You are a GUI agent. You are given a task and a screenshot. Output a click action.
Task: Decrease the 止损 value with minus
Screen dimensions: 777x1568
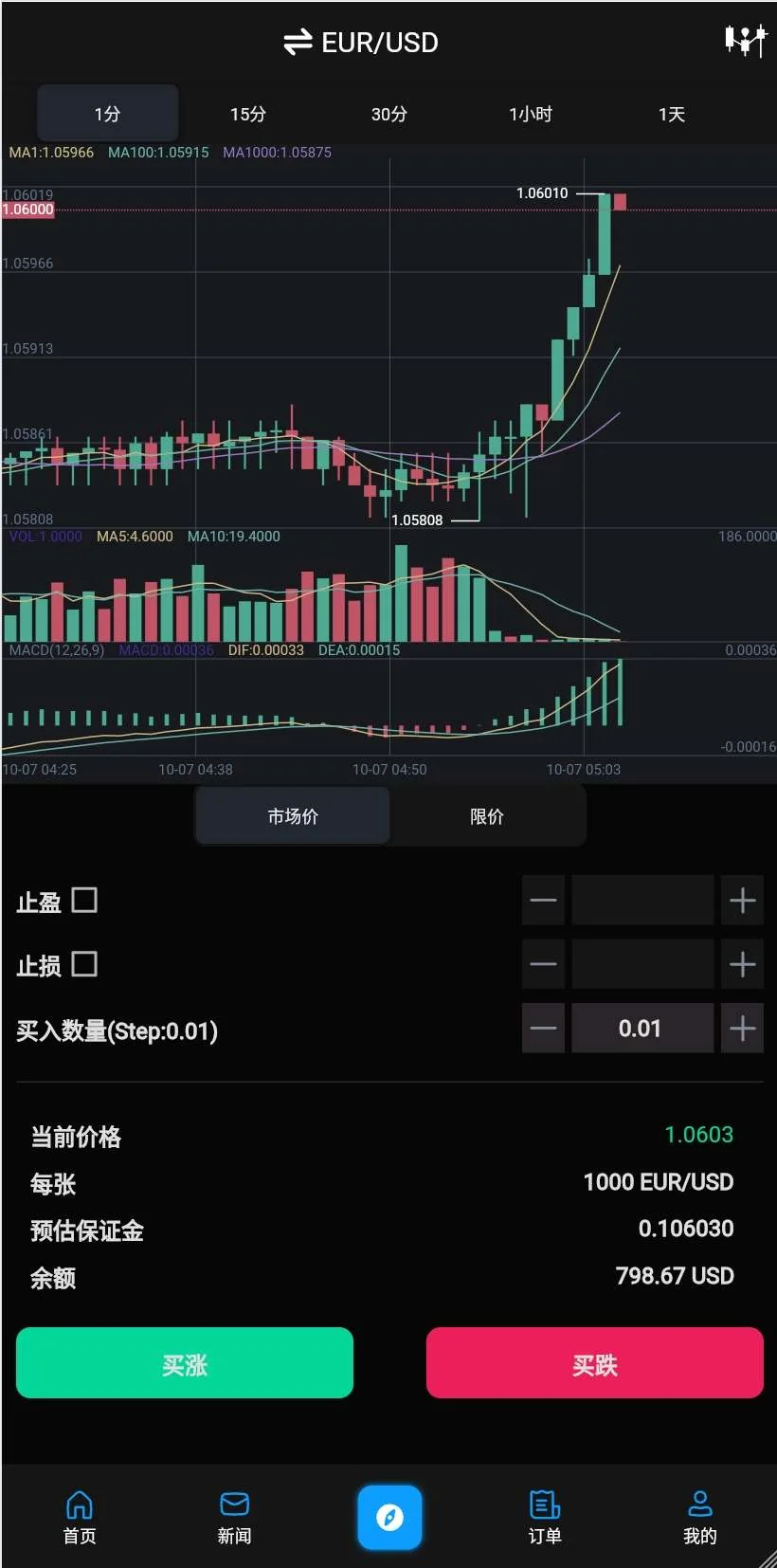tap(543, 964)
